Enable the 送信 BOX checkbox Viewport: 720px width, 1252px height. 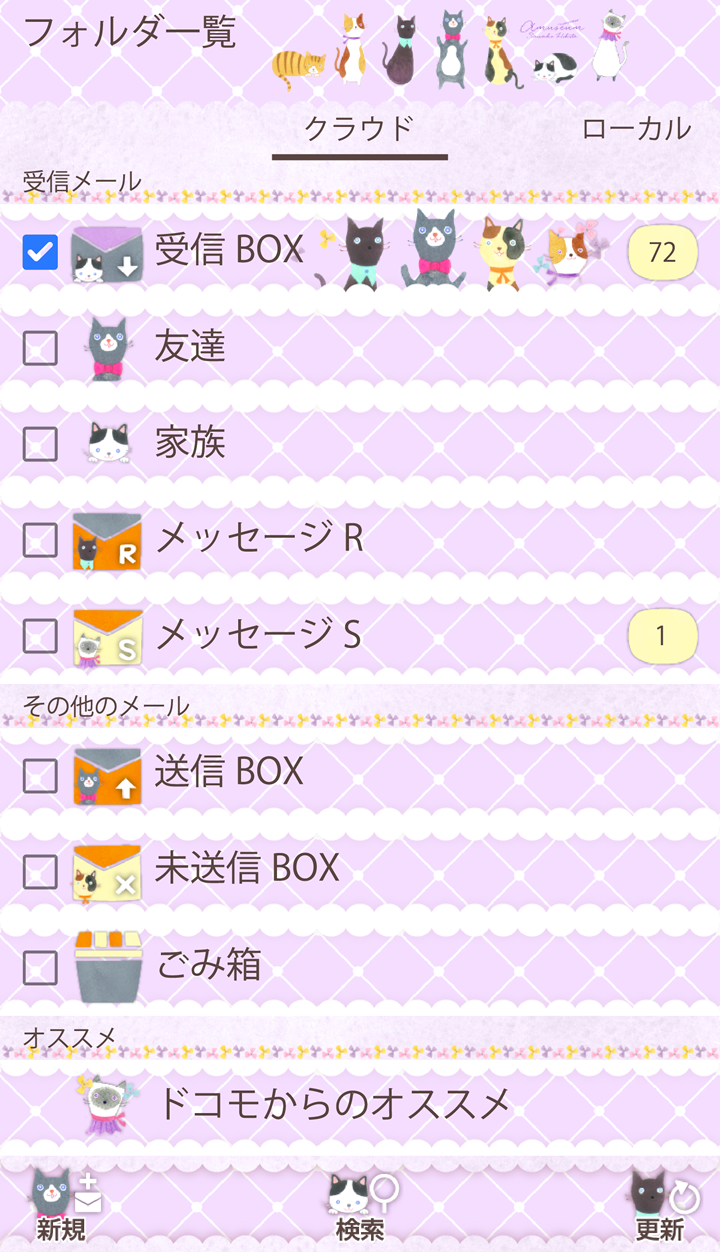click(40, 775)
